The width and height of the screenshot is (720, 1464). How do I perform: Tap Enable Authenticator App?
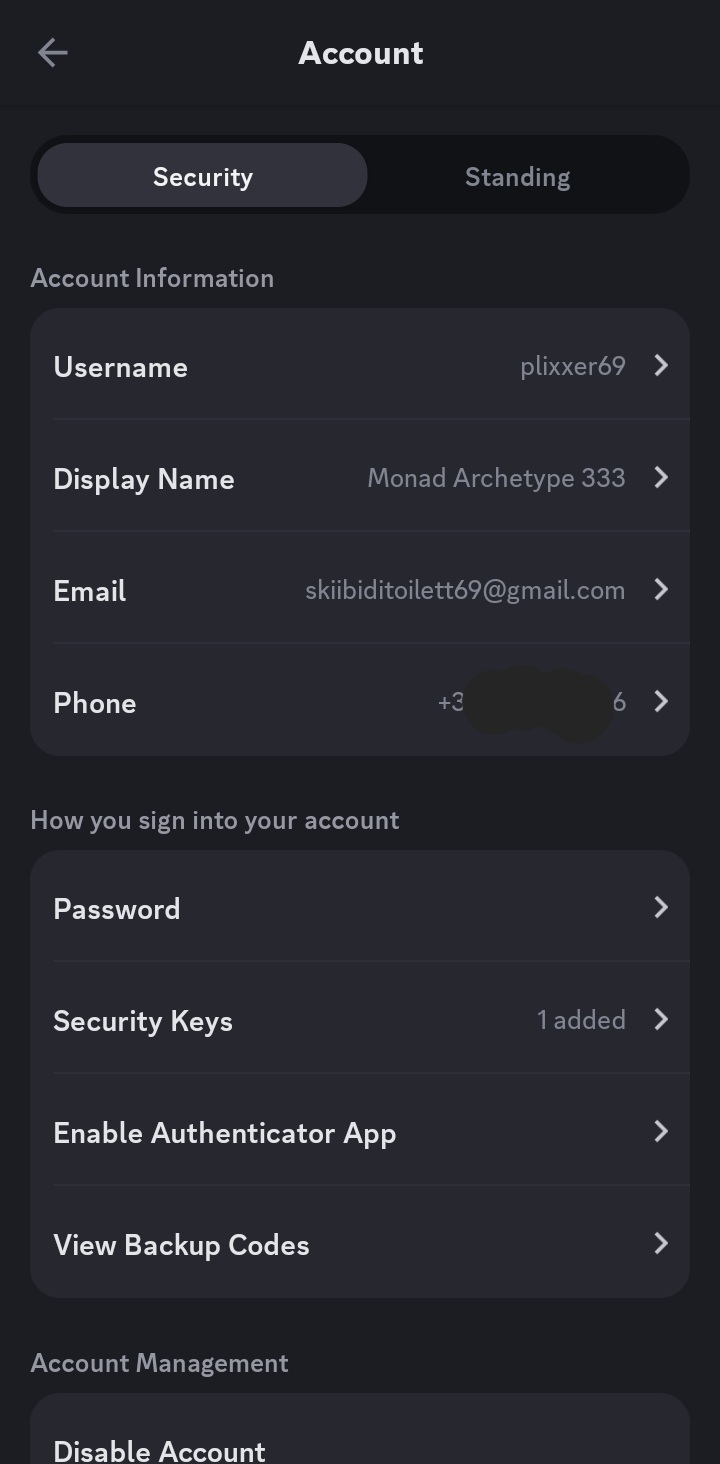click(x=360, y=1133)
